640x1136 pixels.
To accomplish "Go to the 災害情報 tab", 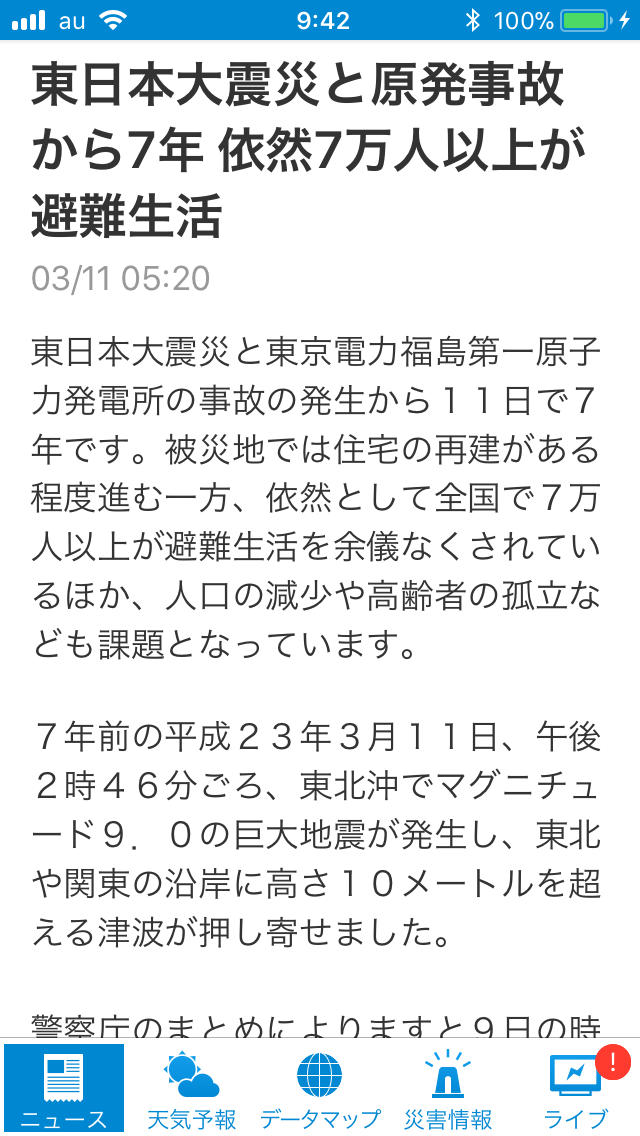I will pos(448,1088).
